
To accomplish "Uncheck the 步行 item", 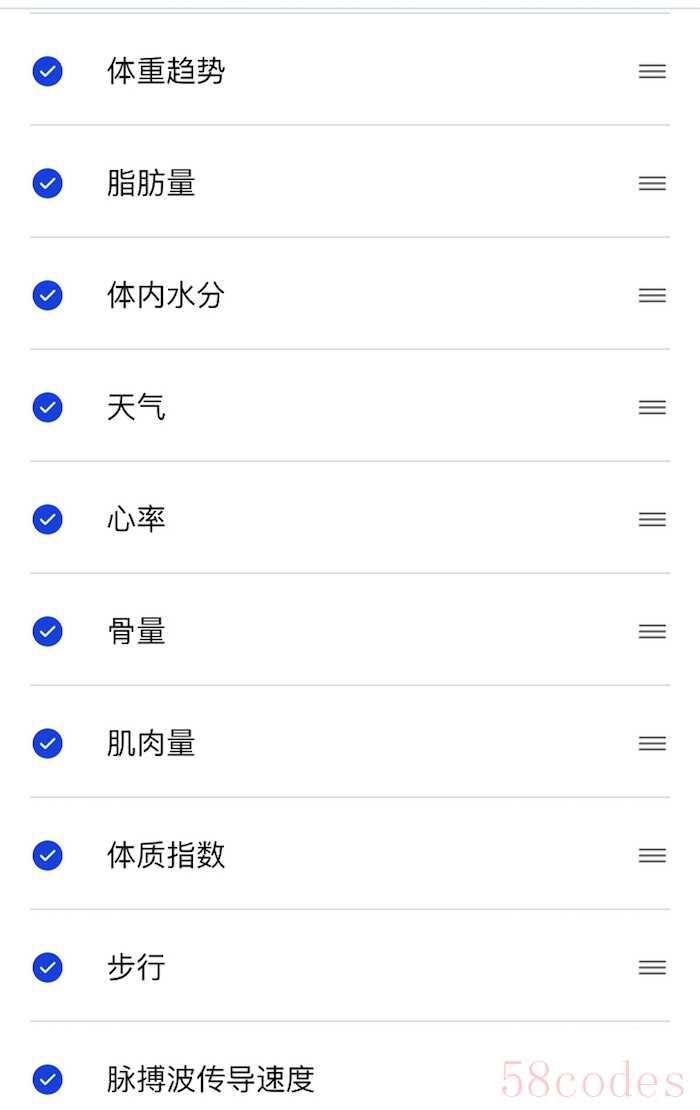I will click(48, 967).
